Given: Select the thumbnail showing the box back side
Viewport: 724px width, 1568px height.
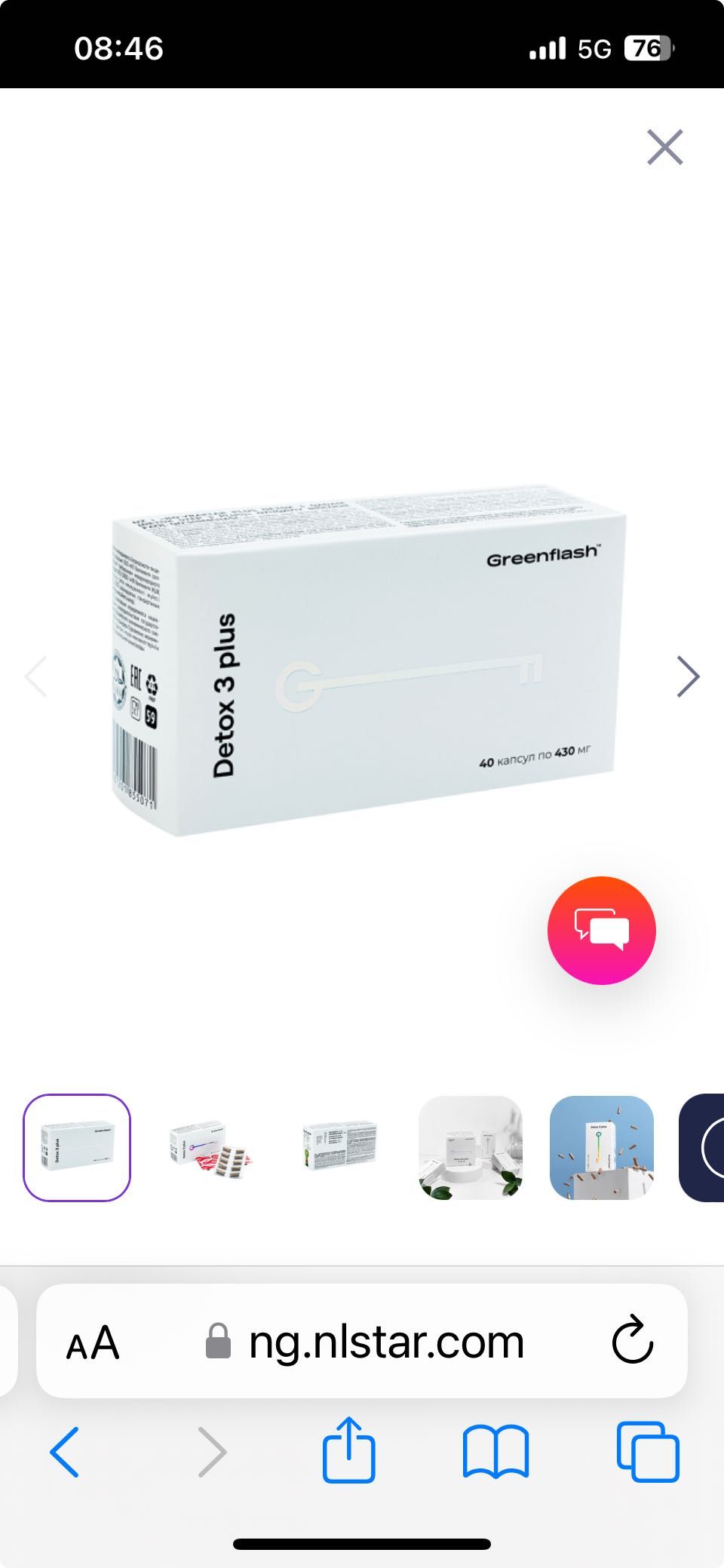Looking at the screenshot, I should coord(339,1147).
